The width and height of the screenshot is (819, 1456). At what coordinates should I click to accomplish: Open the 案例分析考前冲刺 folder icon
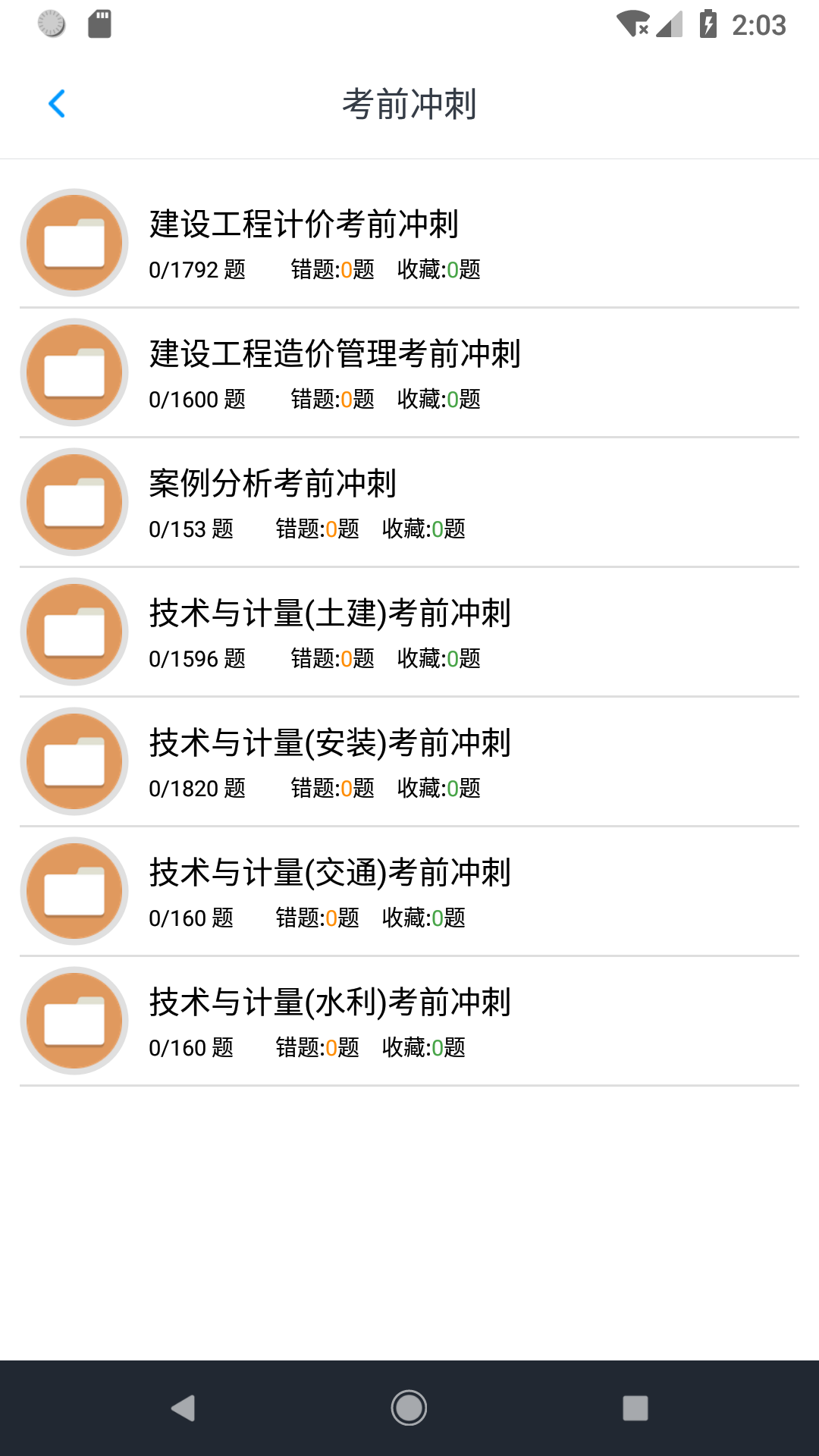(74, 502)
